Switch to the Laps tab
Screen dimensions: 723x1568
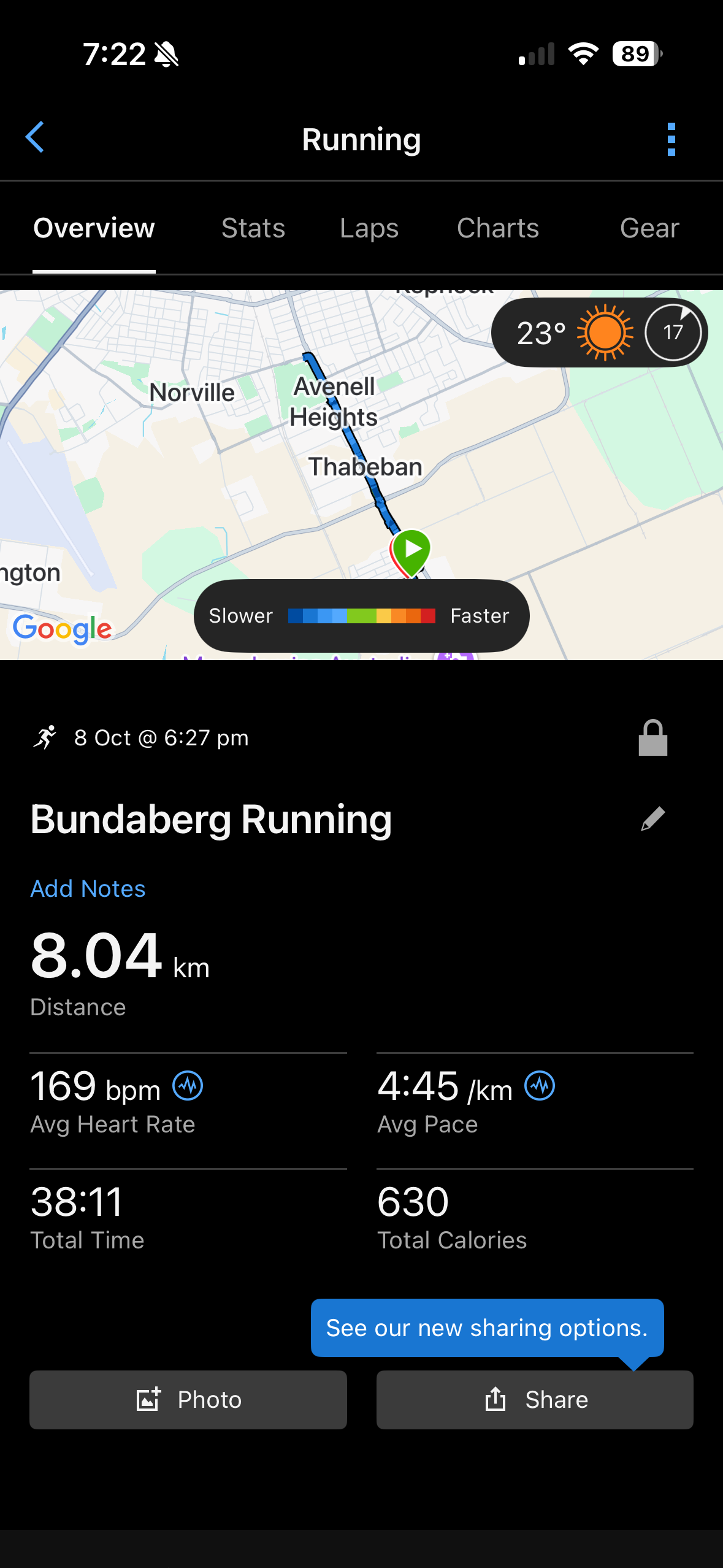click(x=369, y=228)
